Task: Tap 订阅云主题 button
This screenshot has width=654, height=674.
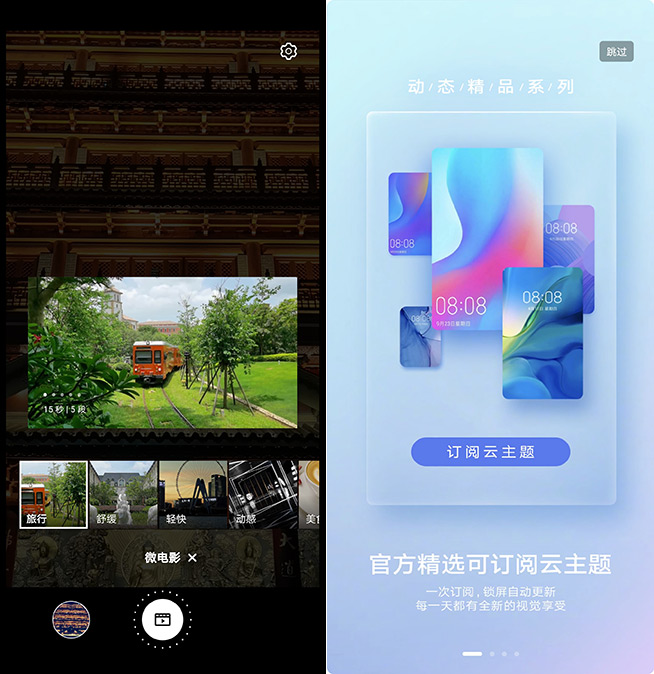Action: pyautogui.click(x=490, y=452)
